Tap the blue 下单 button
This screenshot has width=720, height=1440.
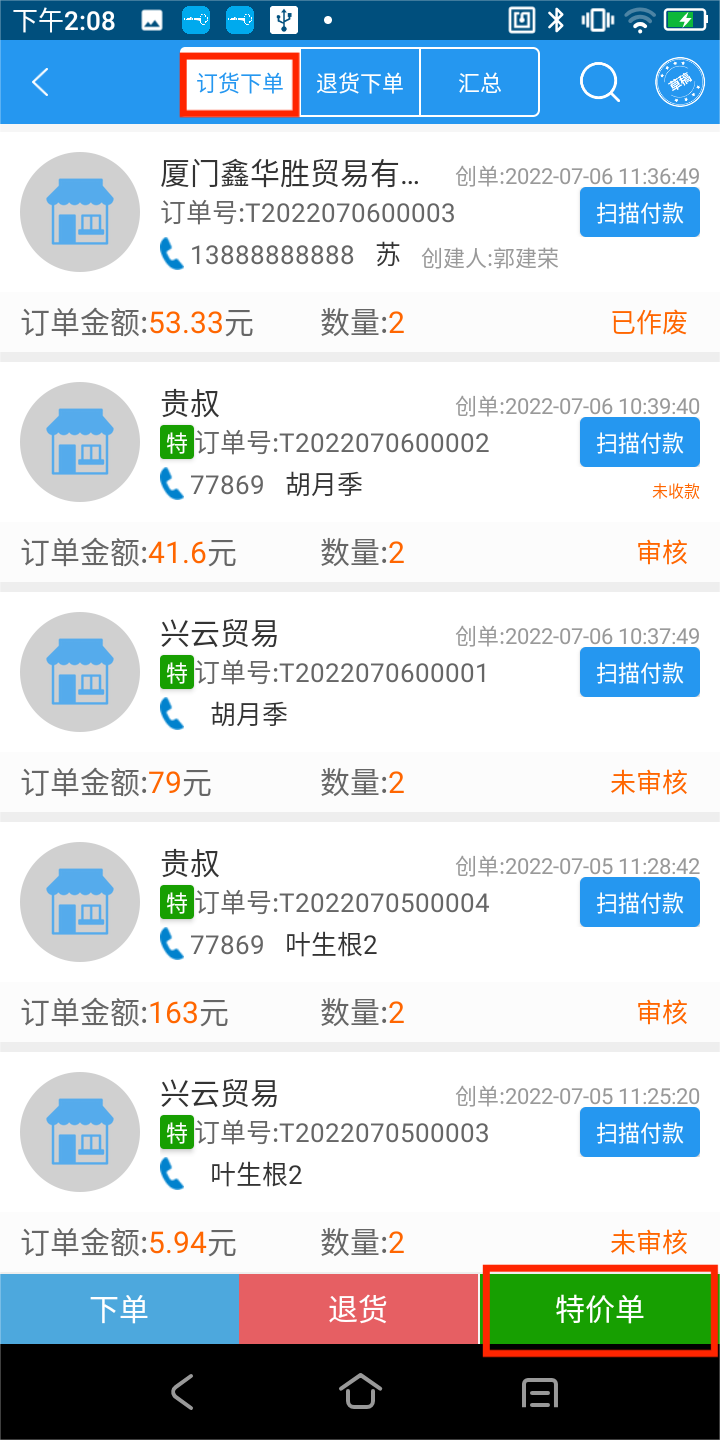coord(119,1309)
